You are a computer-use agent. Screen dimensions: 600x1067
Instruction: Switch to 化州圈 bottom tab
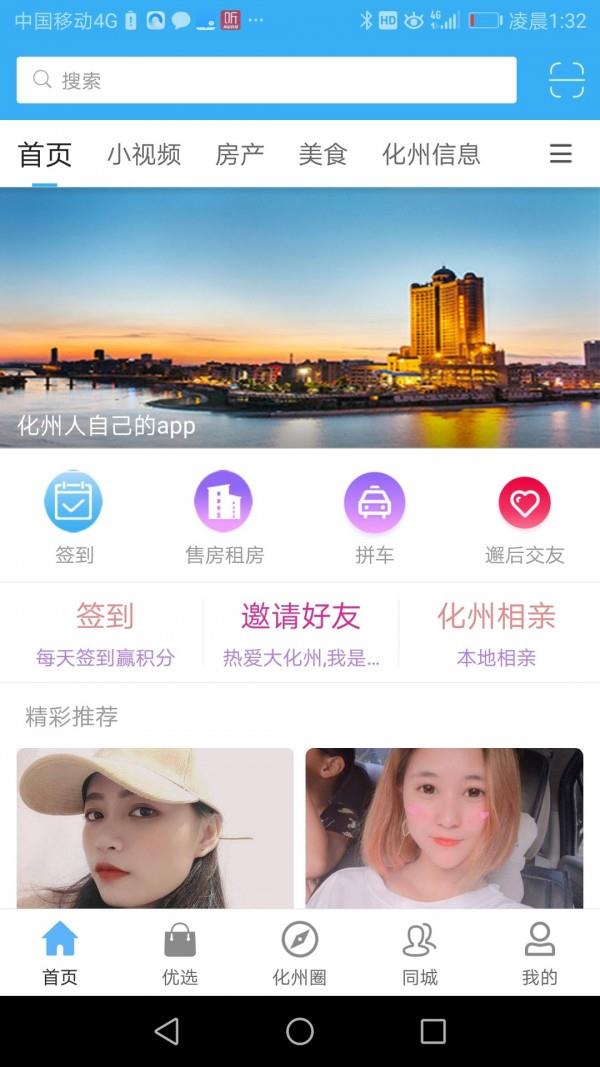pos(300,954)
